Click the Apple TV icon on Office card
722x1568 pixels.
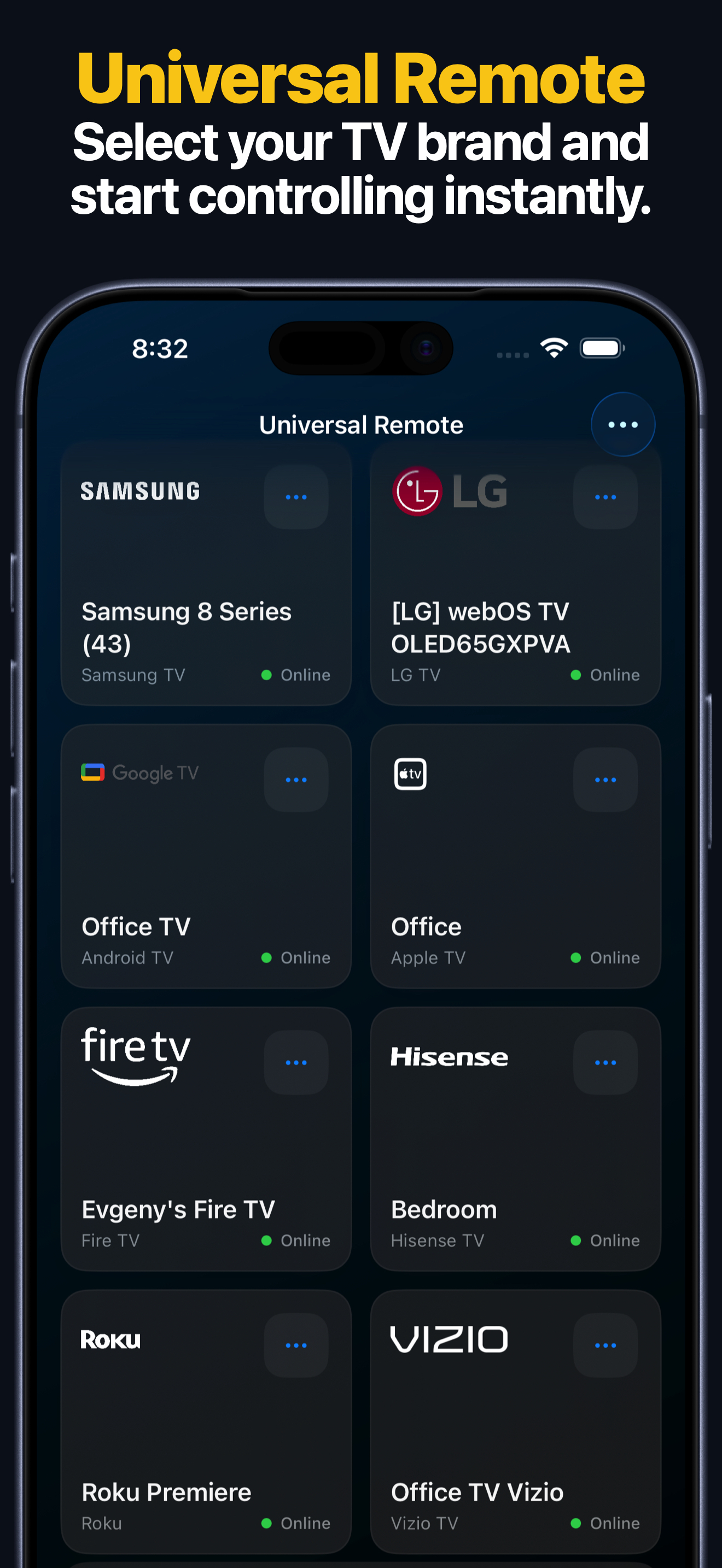[x=410, y=773]
